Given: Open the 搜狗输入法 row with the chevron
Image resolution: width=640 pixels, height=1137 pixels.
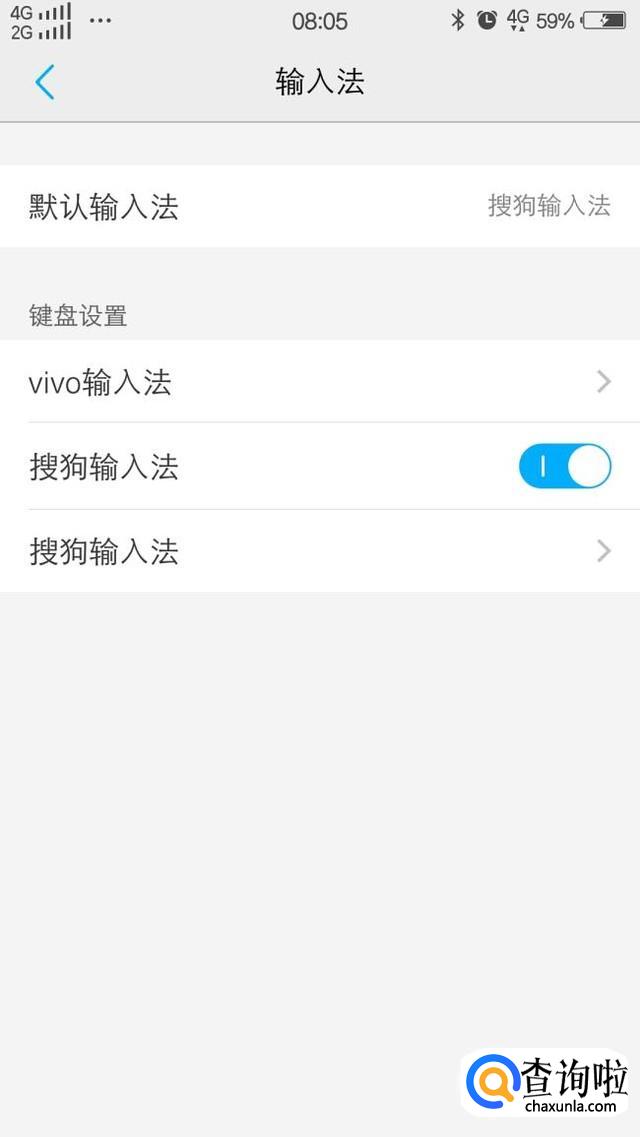Looking at the screenshot, I should click(320, 551).
